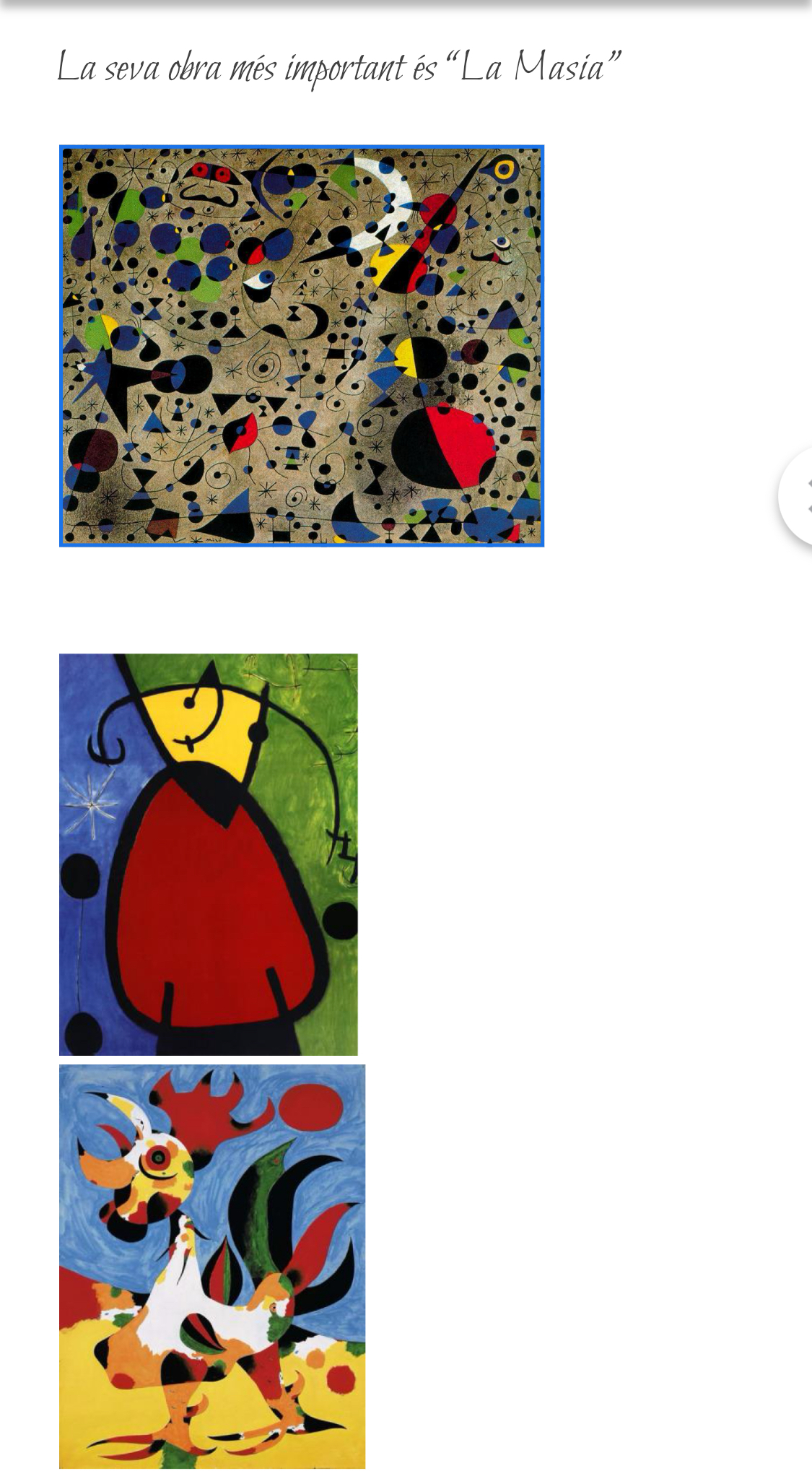Select the colorful rooster painting image
Image resolution: width=812 pixels, height=1471 pixels.
coord(211,1265)
